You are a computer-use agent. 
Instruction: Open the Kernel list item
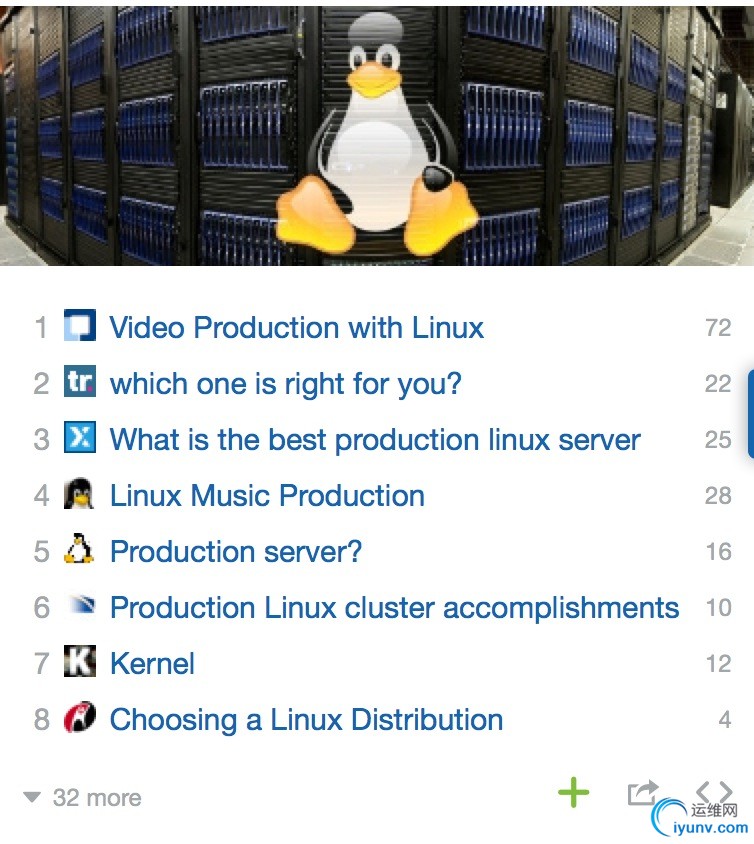152,664
